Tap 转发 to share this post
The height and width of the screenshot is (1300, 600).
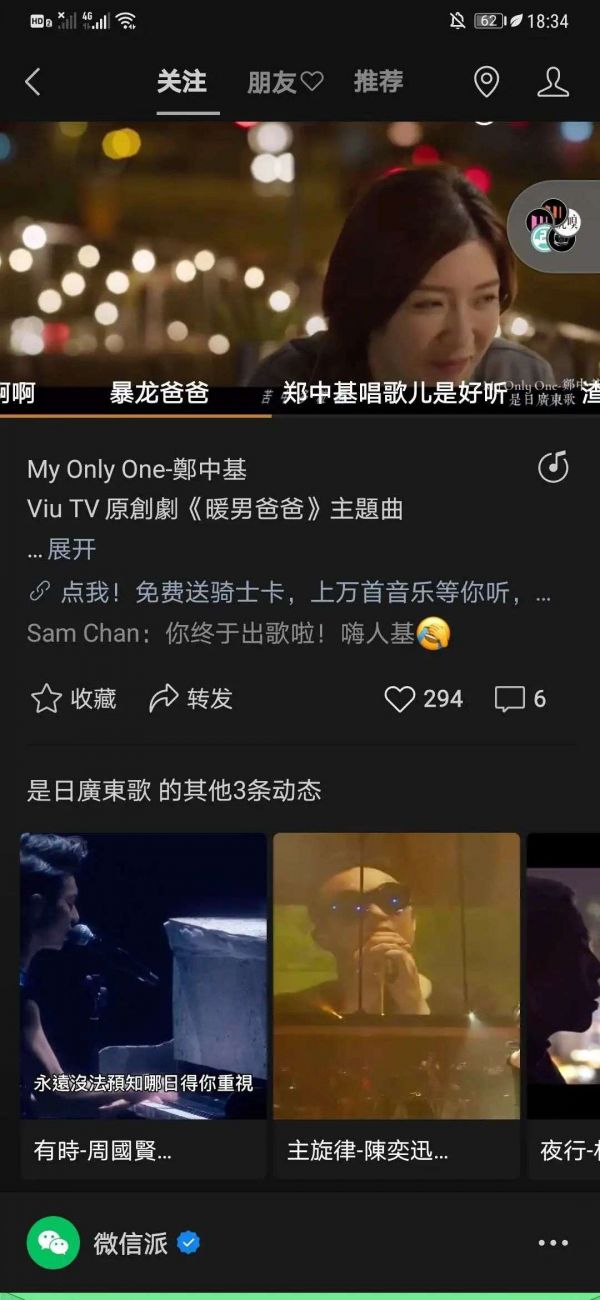pos(191,698)
